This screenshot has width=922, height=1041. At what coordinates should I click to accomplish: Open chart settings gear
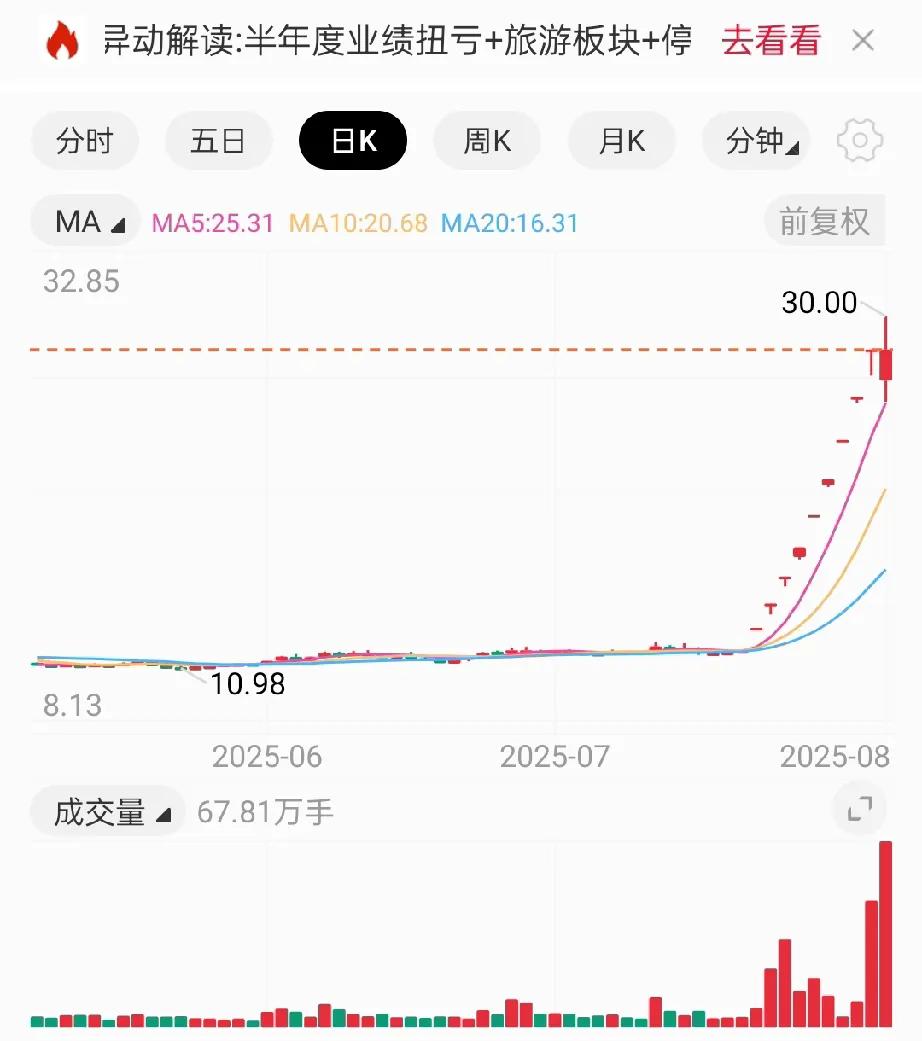[x=860, y=141]
